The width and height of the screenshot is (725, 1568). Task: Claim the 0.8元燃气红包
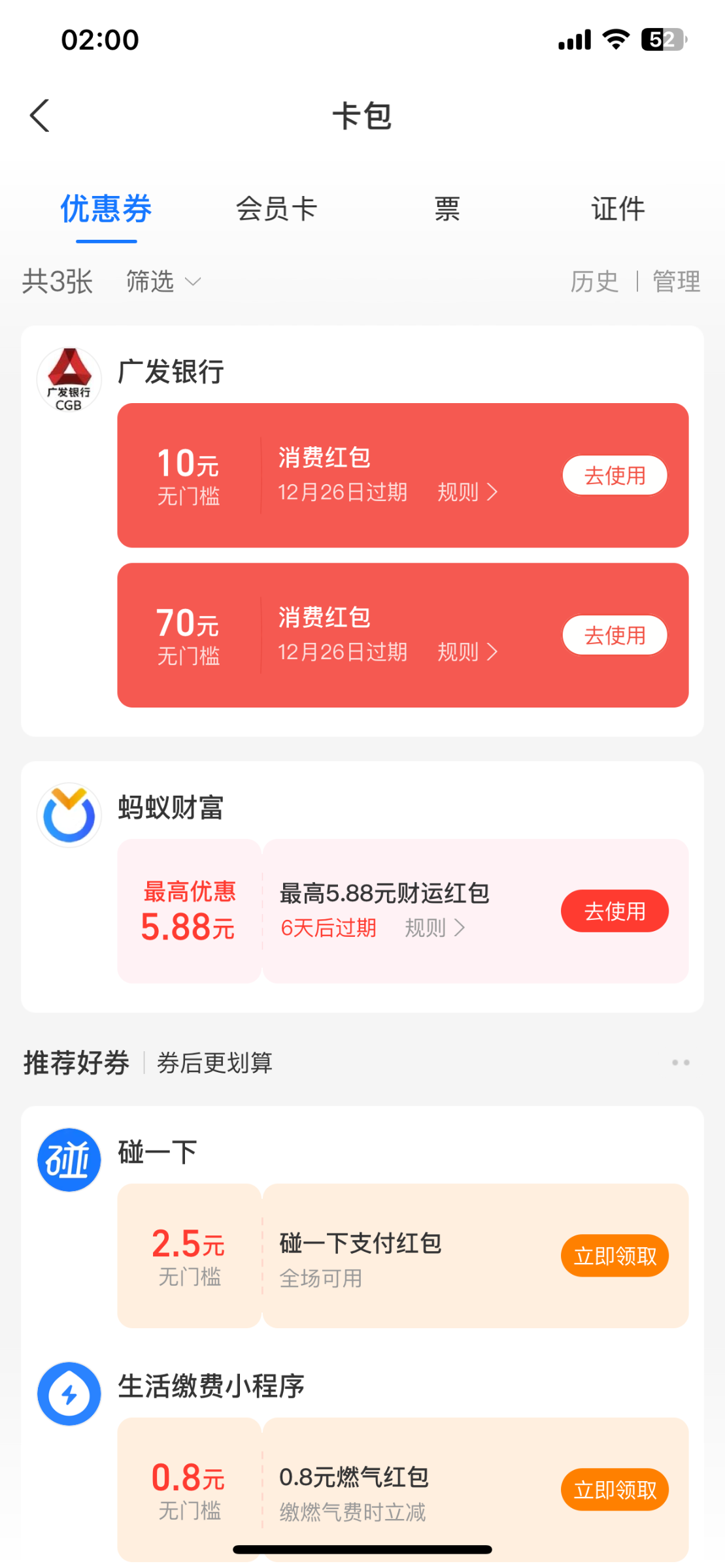(615, 1490)
